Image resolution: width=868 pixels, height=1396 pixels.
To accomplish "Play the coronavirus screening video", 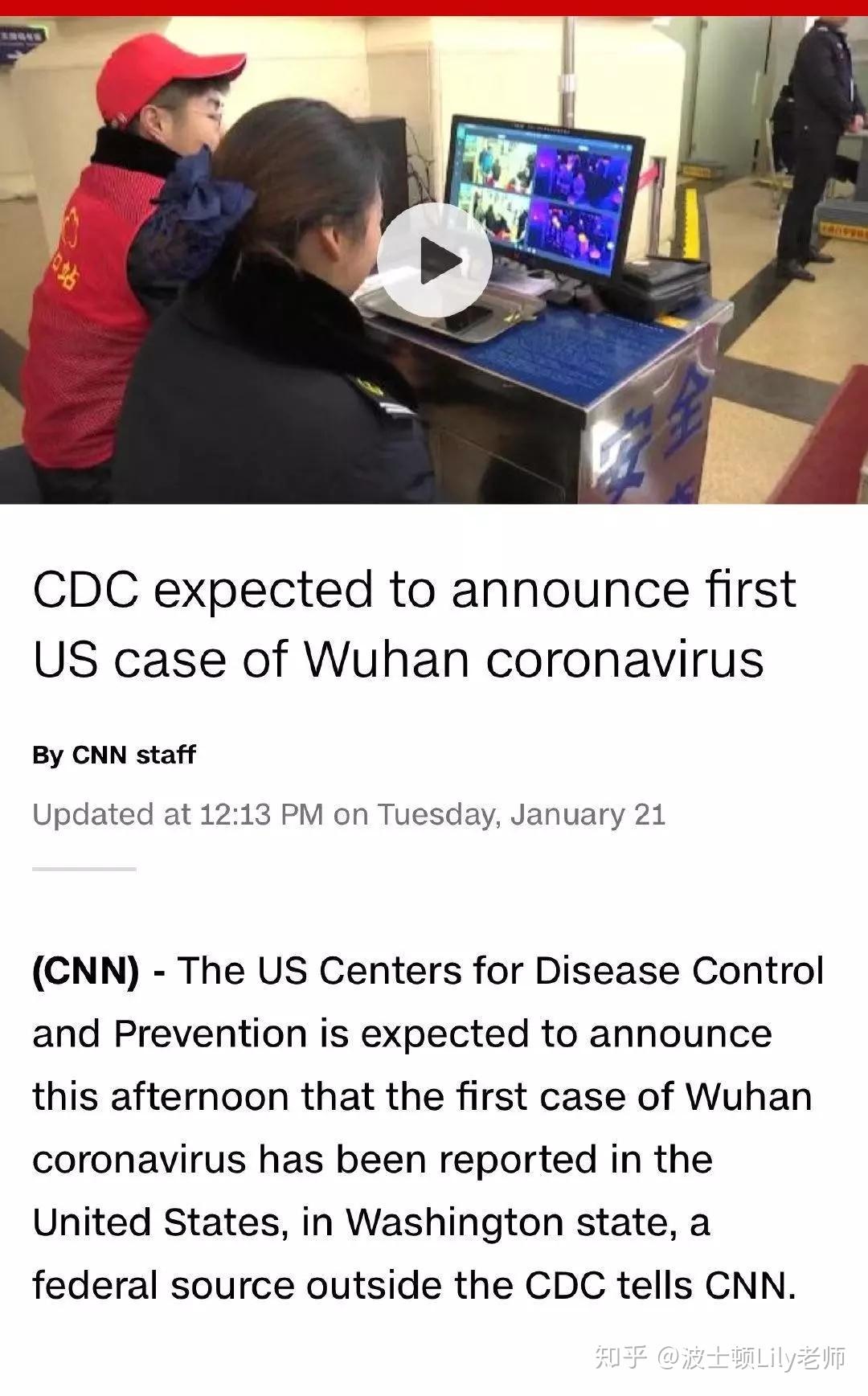I will point(435,260).
